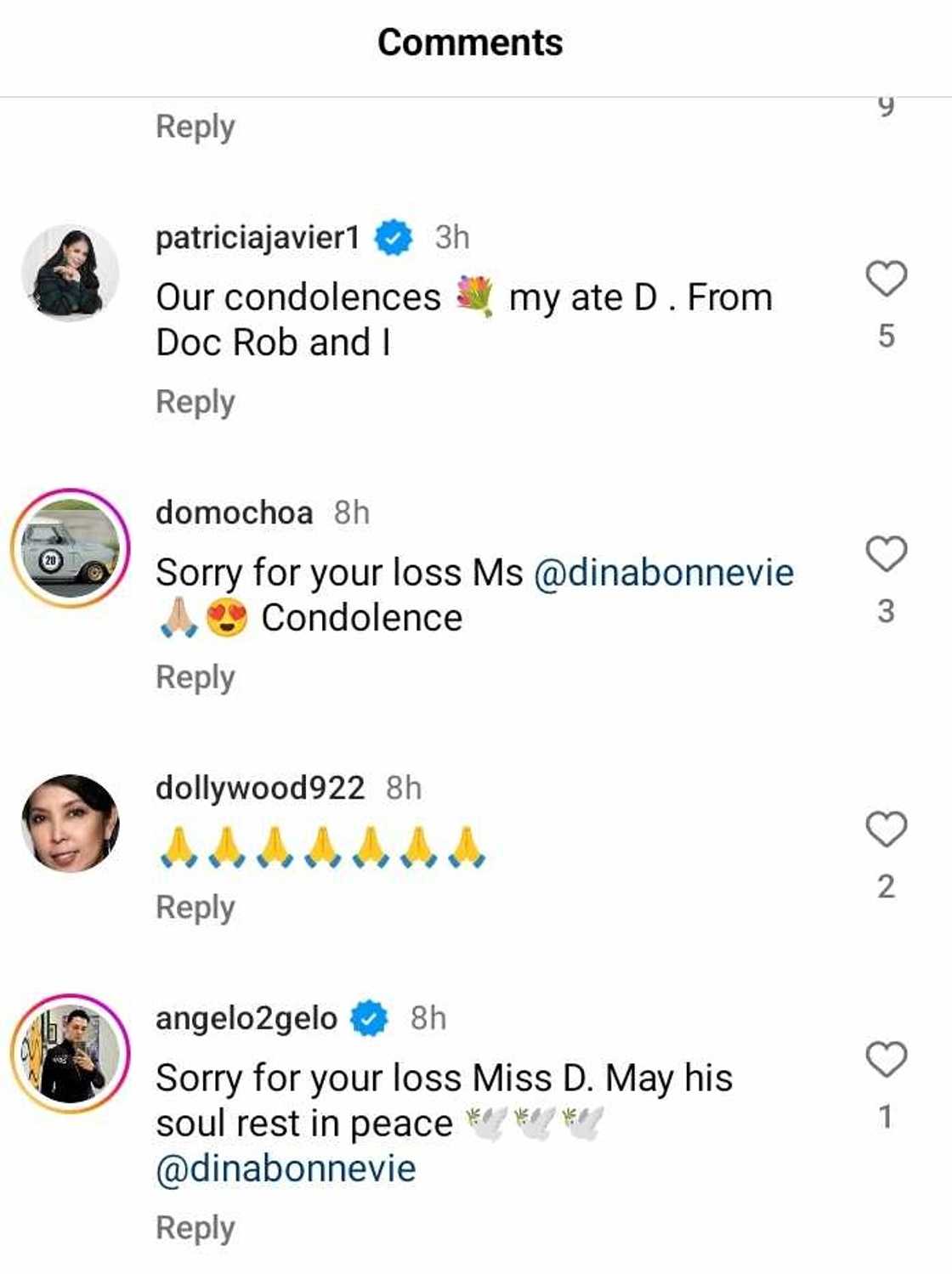952x1274 pixels.
Task: Reply to patriciajavier1's comment
Action: pos(195,402)
